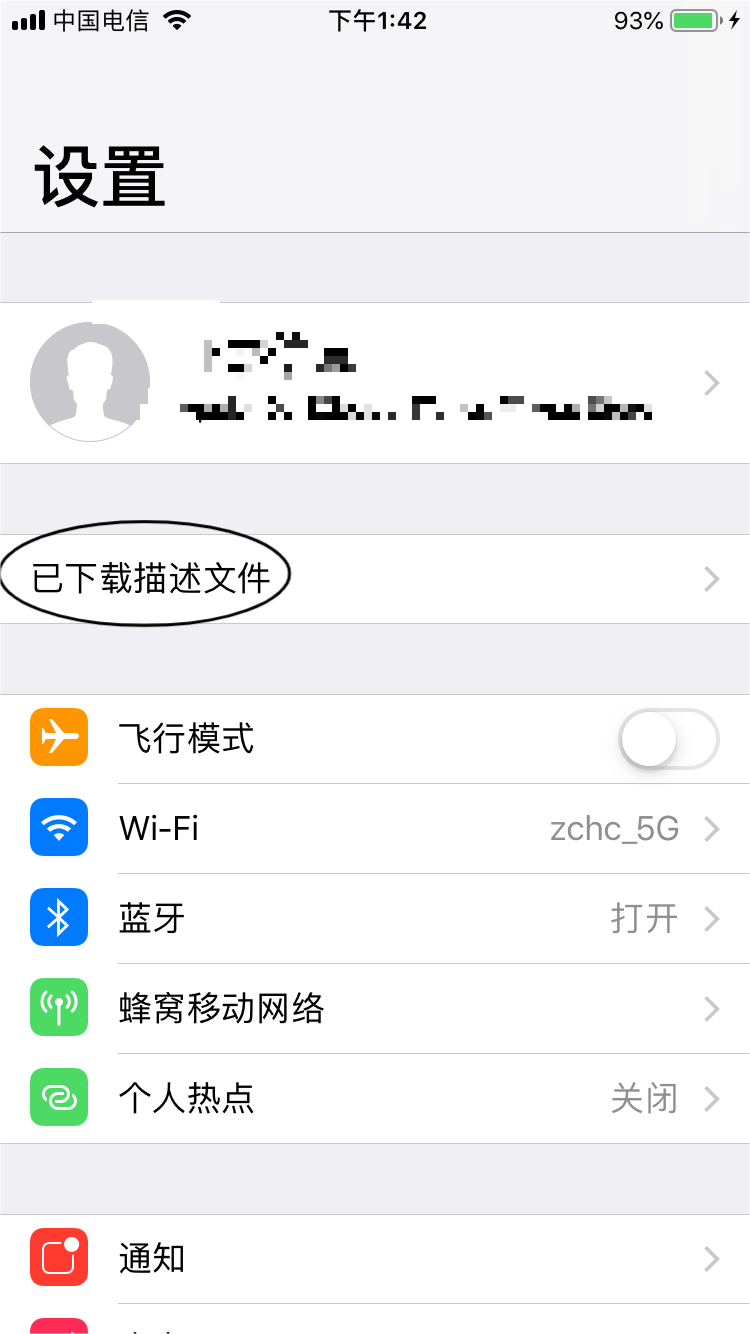750x1334 pixels.
Task: Open 已下载描述文件 (downloaded profile)
Action: [x=375, y=579]
